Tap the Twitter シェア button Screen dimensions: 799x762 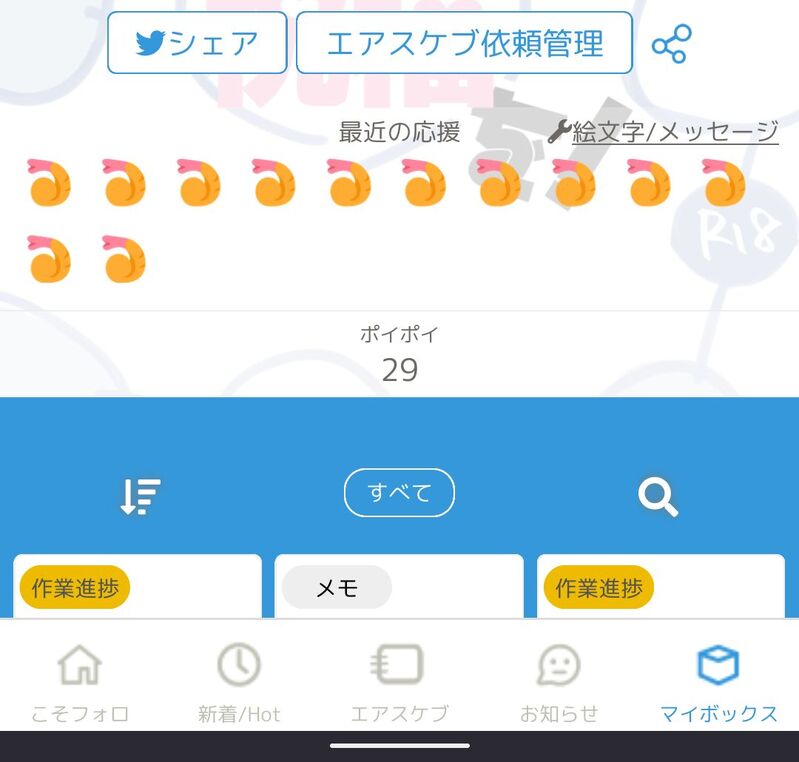tap(197, 43)
